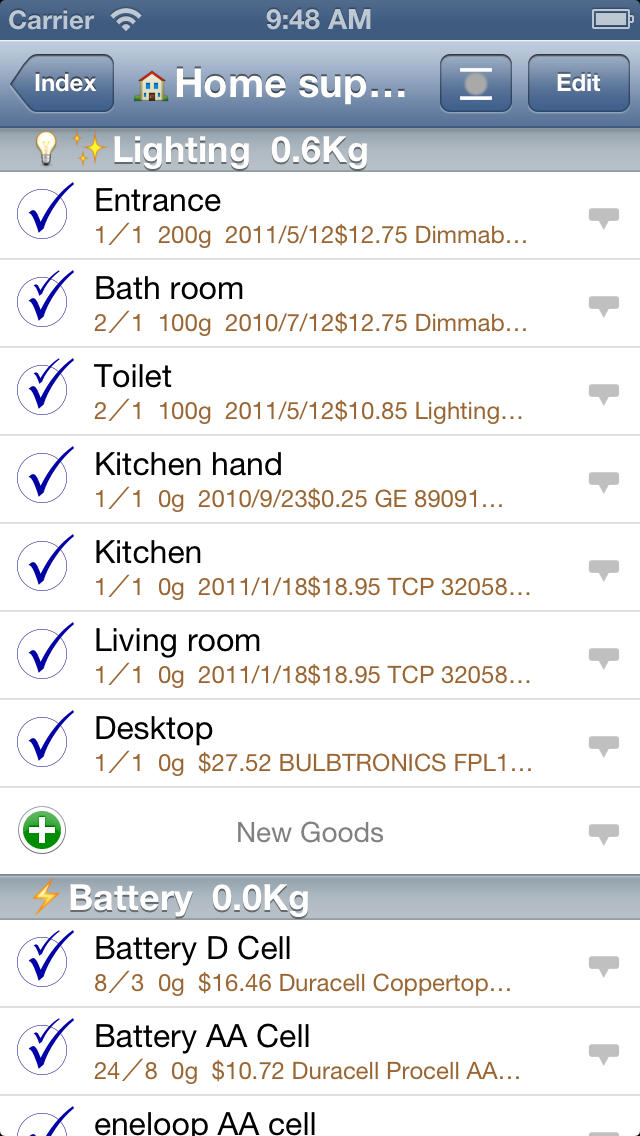Add New Goods to Lighting

[x=320, y=832]
